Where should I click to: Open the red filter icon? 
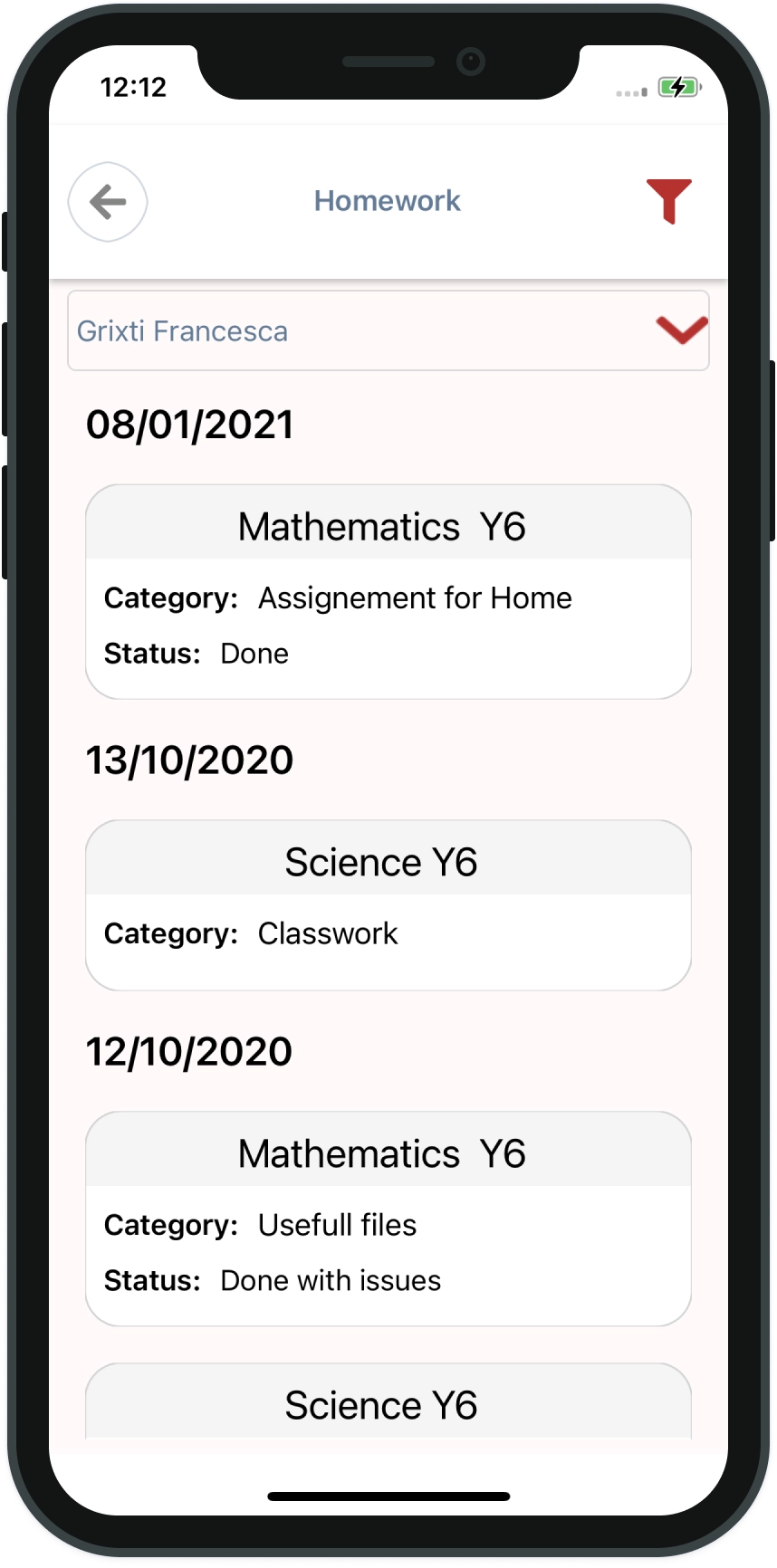(x=669, y=201)
